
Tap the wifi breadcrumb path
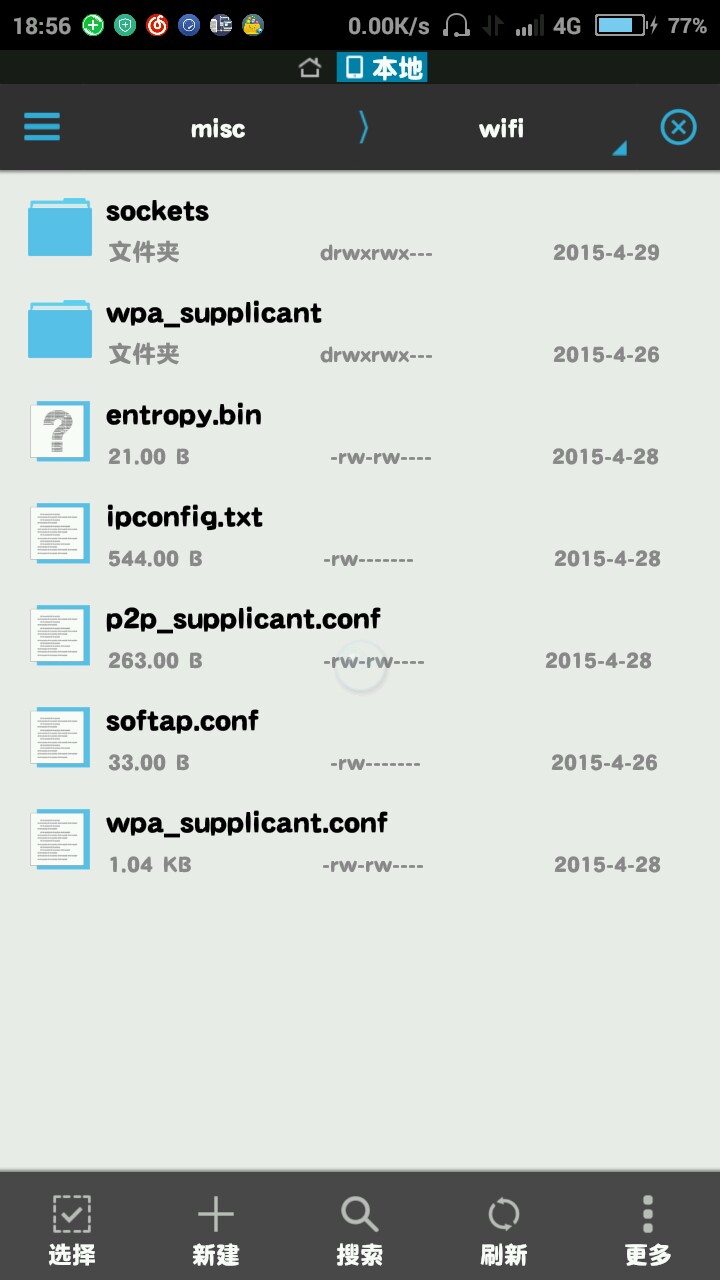(x=501, y=129)
